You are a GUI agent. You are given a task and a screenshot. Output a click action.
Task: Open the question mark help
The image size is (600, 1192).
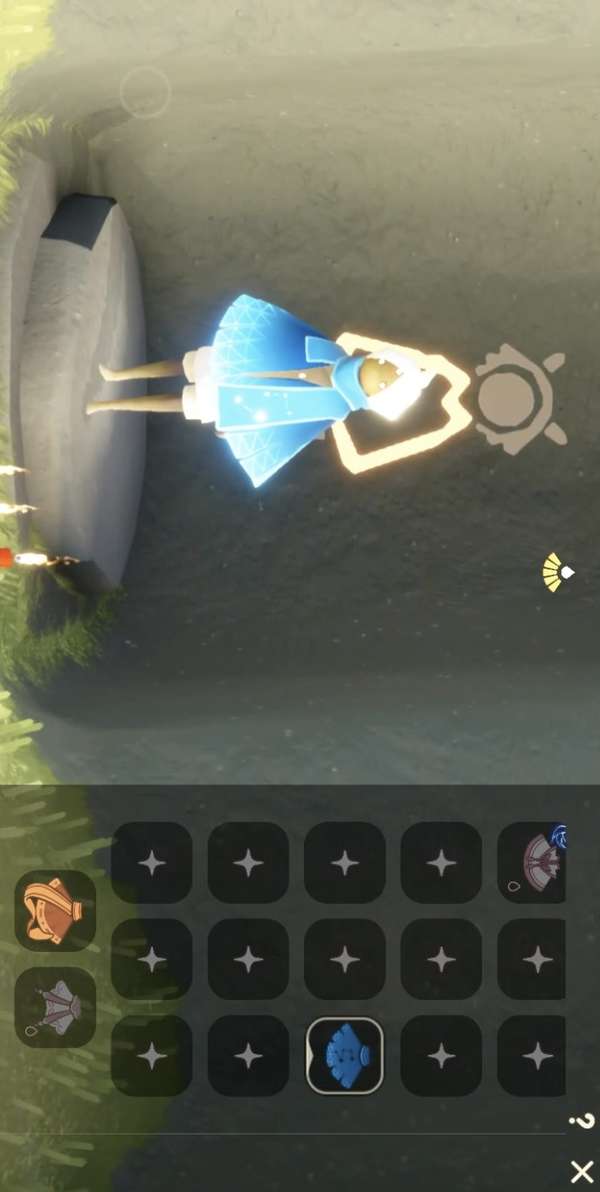pos(581,1120)
